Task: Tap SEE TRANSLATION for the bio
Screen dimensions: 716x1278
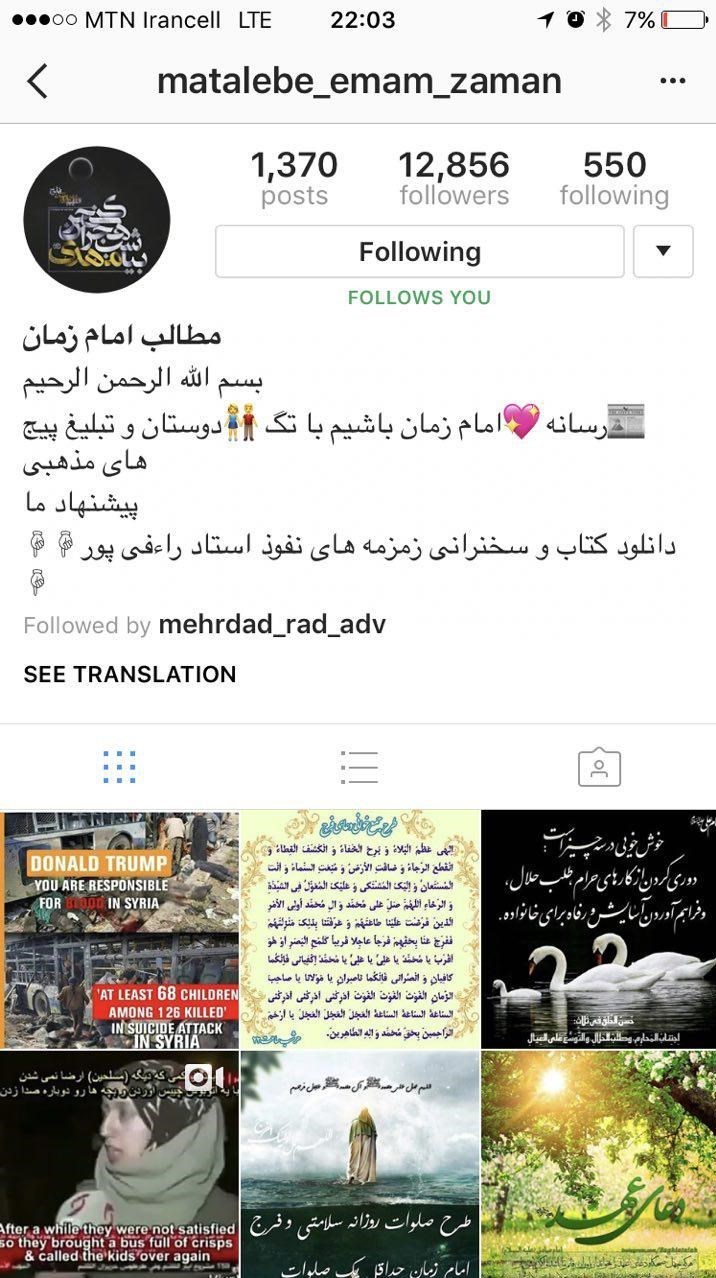Action: pos(130,674)
